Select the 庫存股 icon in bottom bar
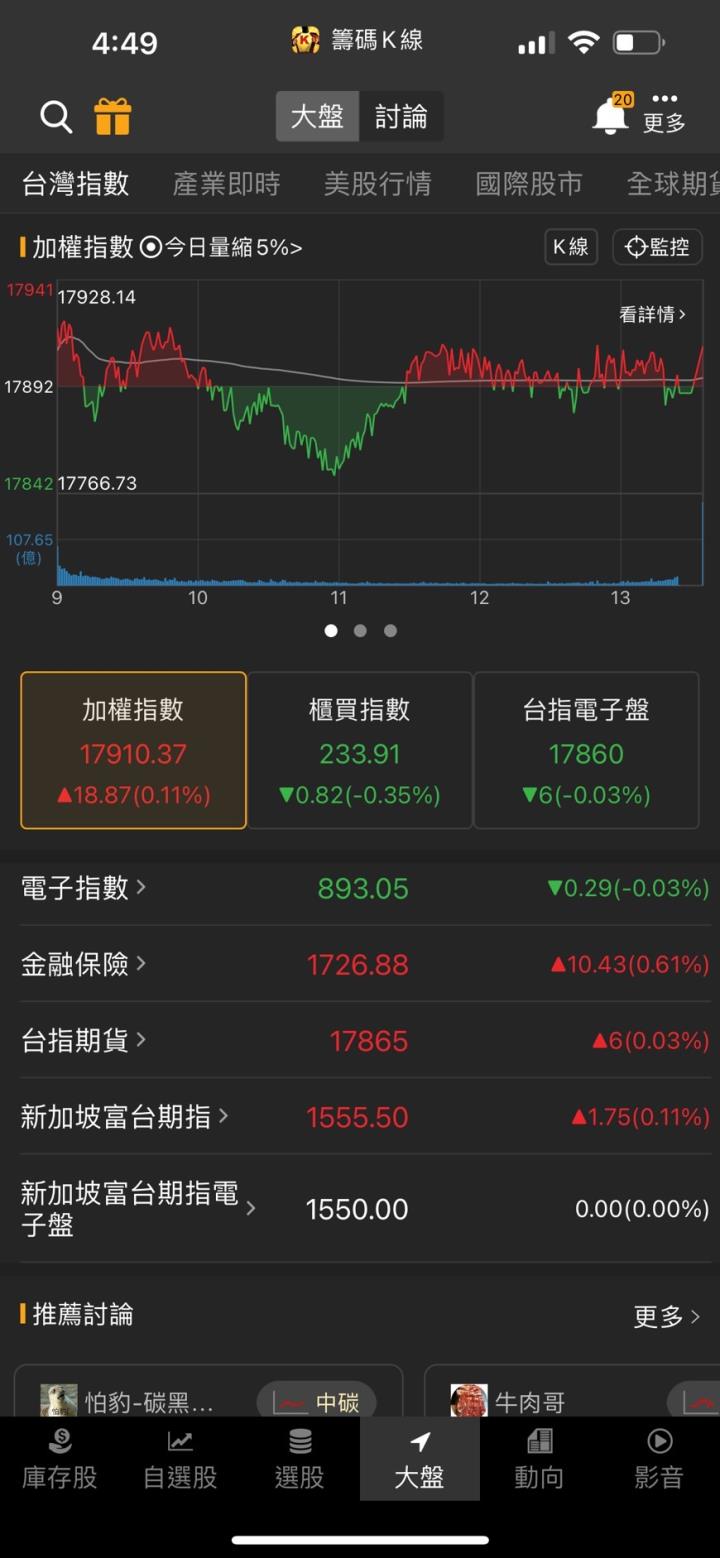720x1558 pixels. 59,1458
